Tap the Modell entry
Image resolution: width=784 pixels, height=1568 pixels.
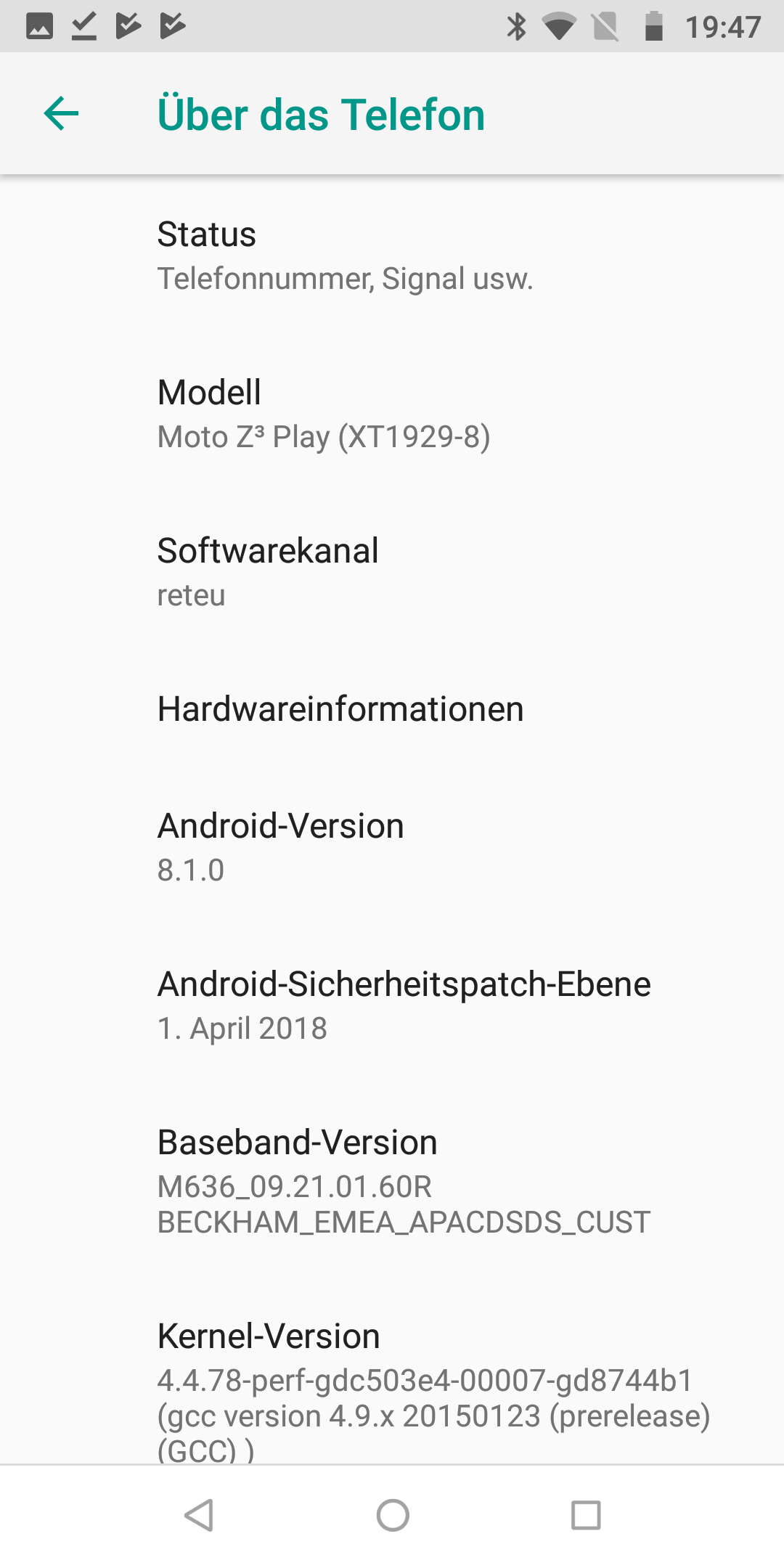click(x=392, y=414)
